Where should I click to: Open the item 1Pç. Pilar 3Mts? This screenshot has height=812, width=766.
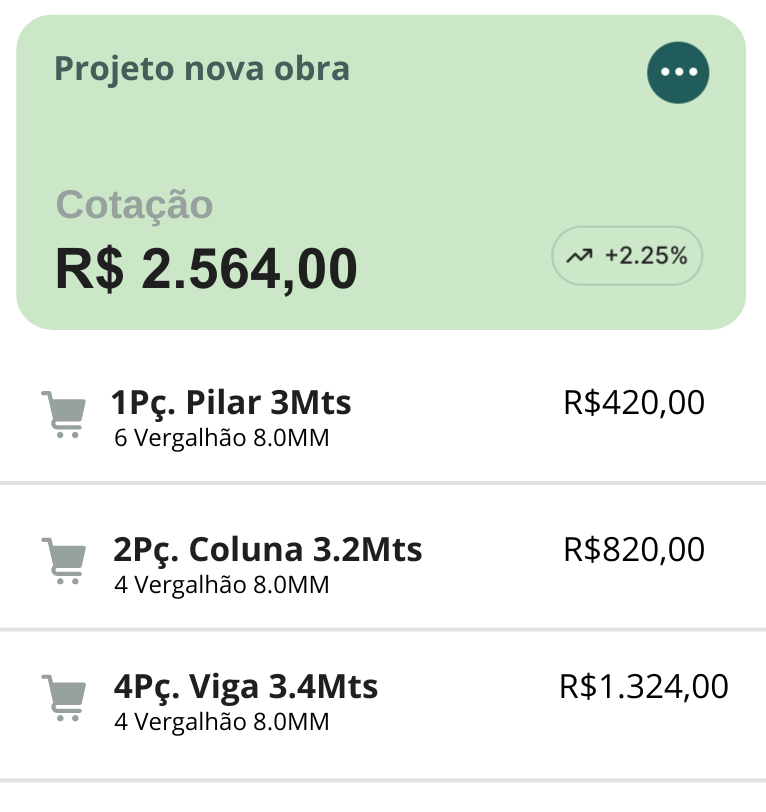click(232, 402)
